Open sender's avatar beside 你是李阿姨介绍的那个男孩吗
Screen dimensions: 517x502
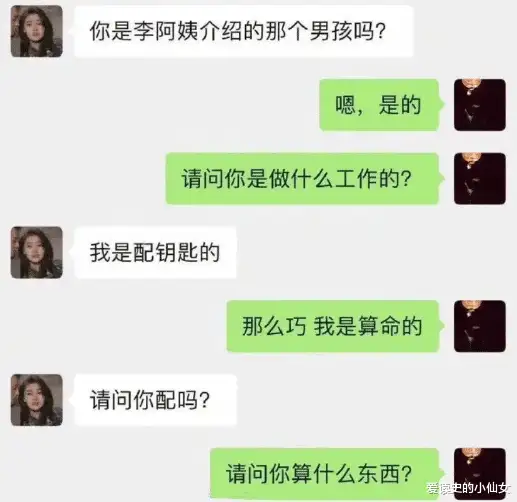(37, 31)
